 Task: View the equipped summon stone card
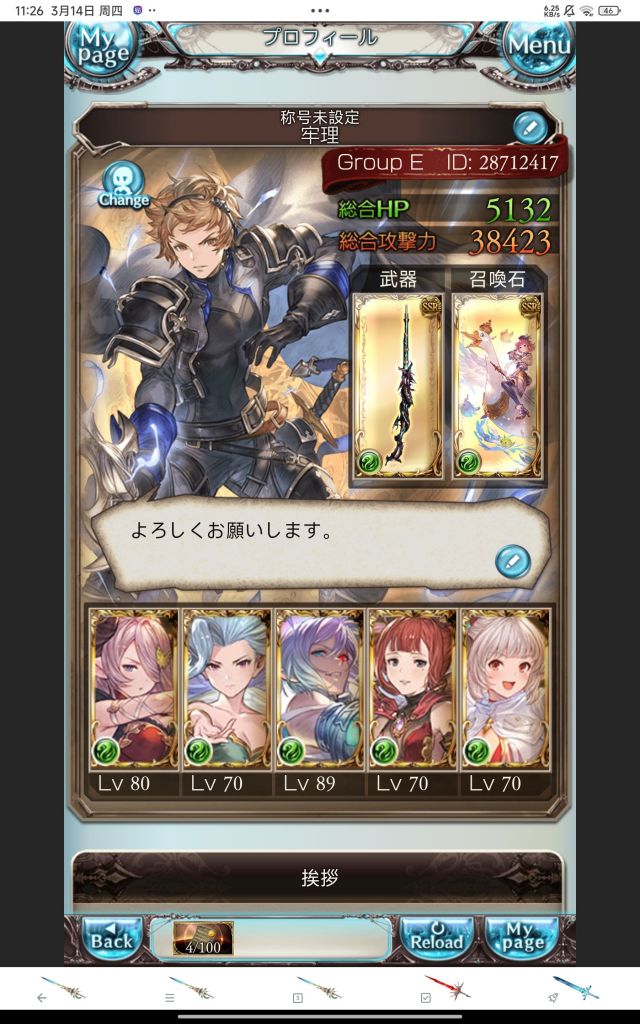pyautogui.click(x=497, y=385)
